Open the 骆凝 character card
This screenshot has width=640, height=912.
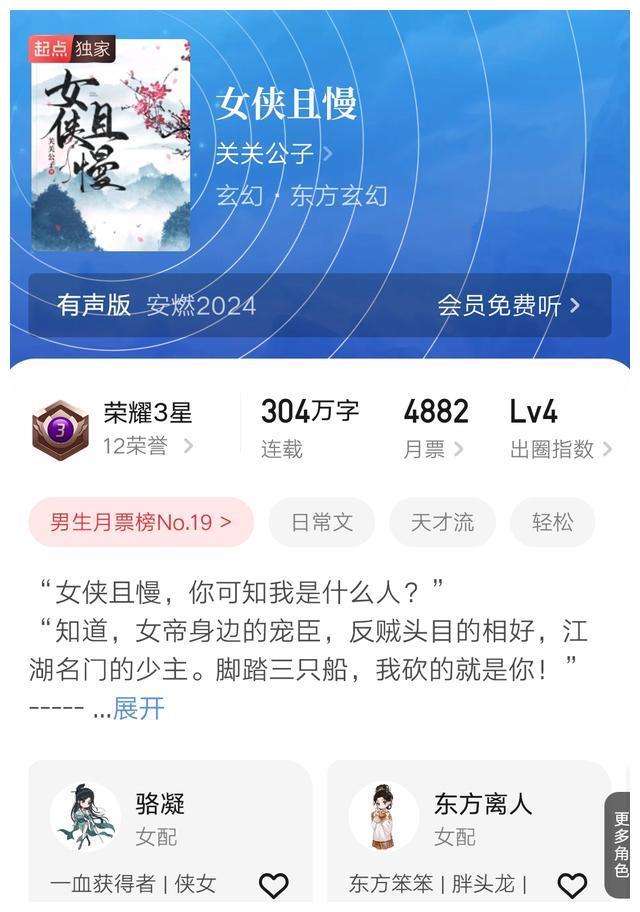160,818
